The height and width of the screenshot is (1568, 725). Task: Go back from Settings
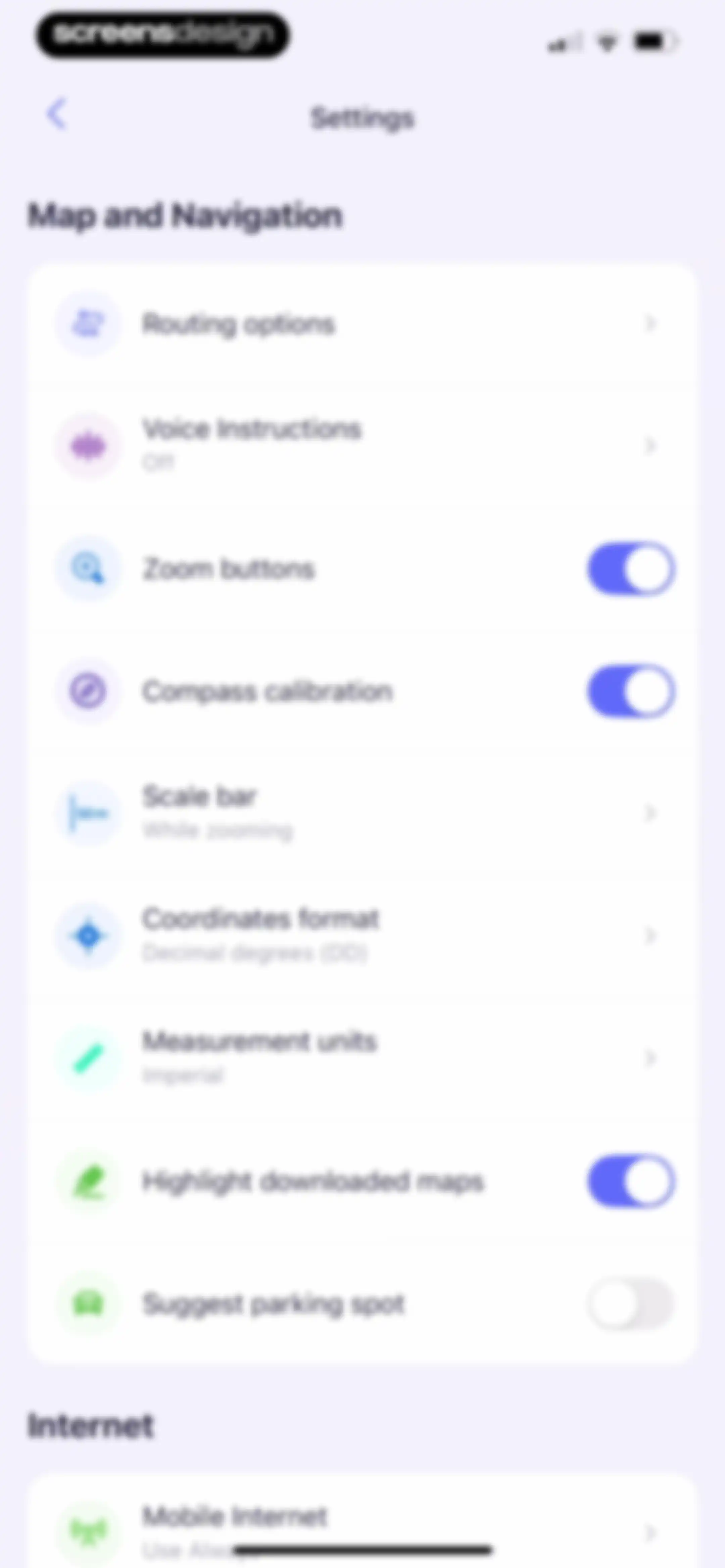click(57, 114)
